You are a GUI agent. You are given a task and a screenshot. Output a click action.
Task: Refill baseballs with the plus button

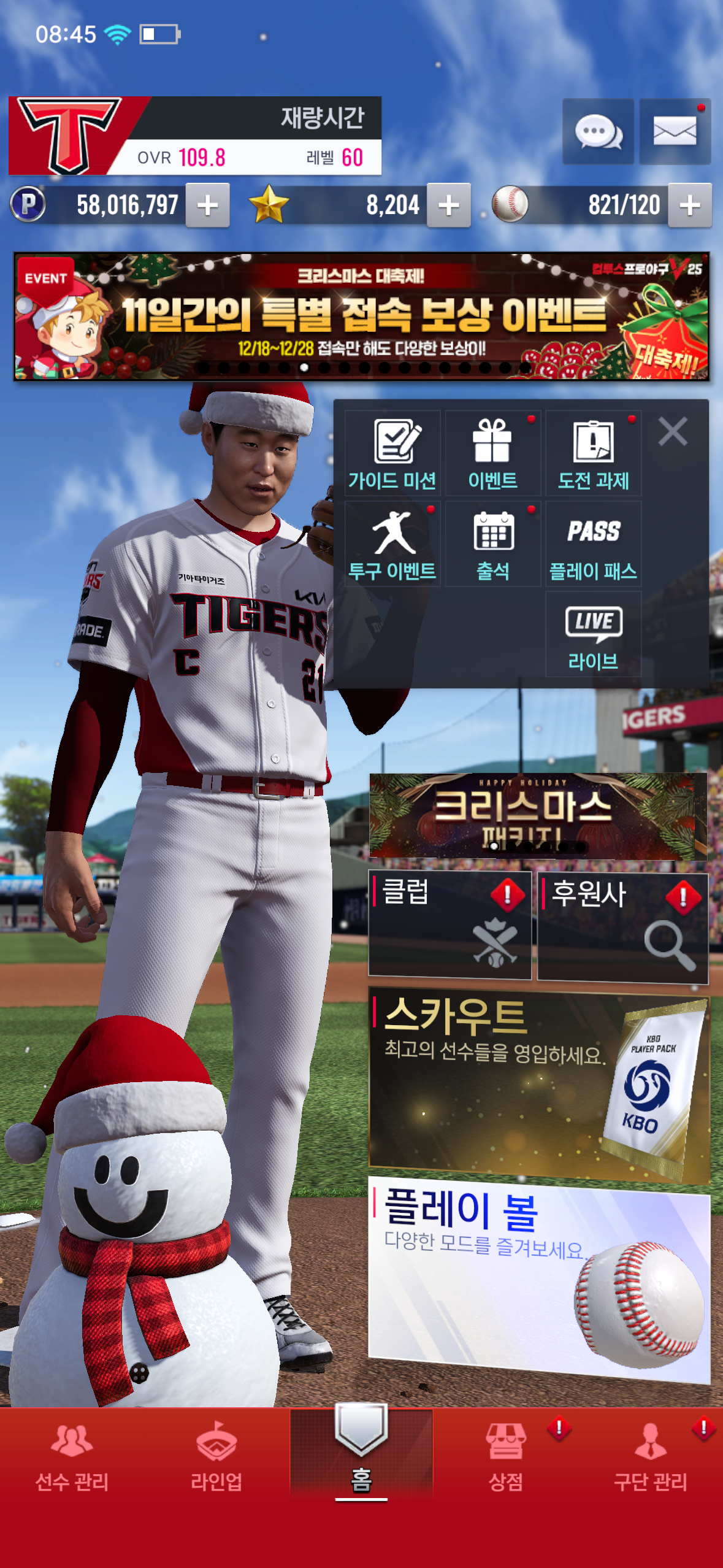pyautogui.click(x=689, y=206)
